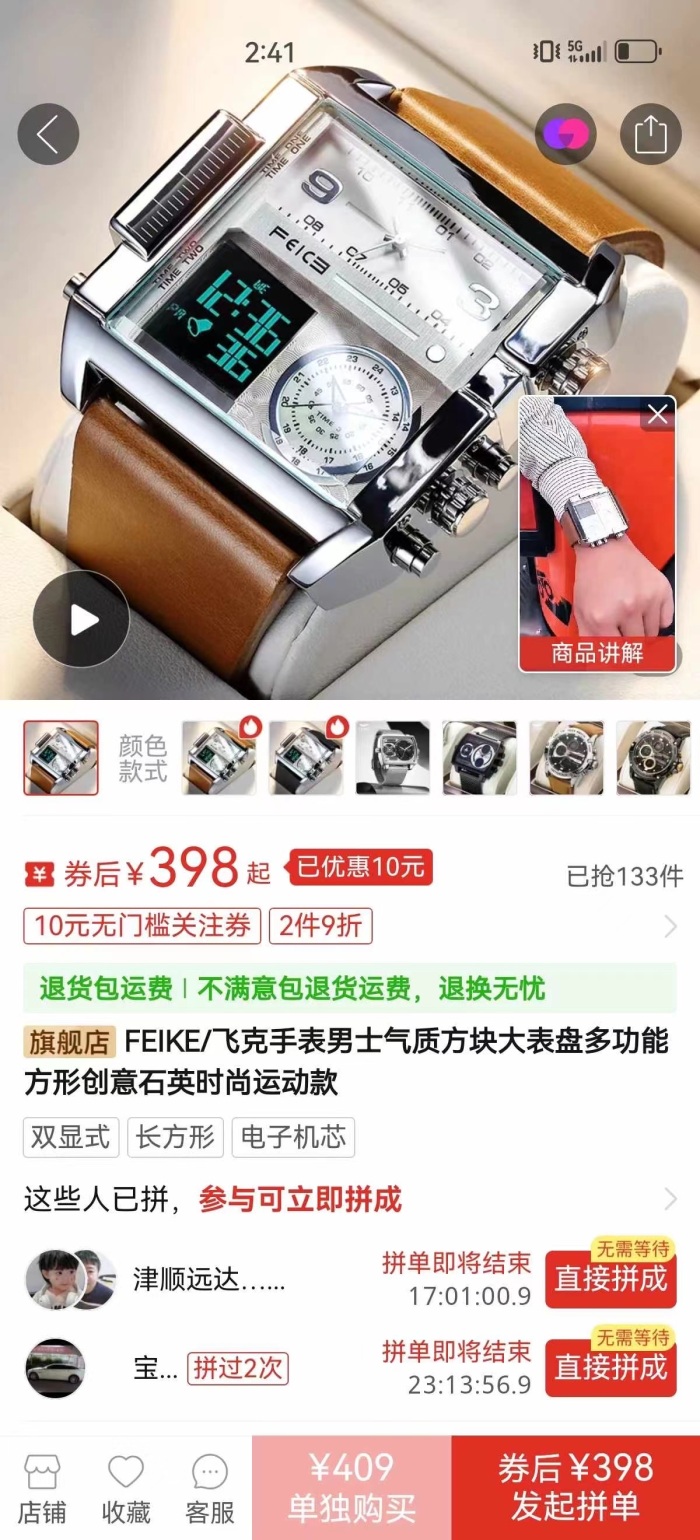This screenshot has width=700, height=1540.
Task: View 退货包运费 return shipping guarantee
Action: coord(105,989)
